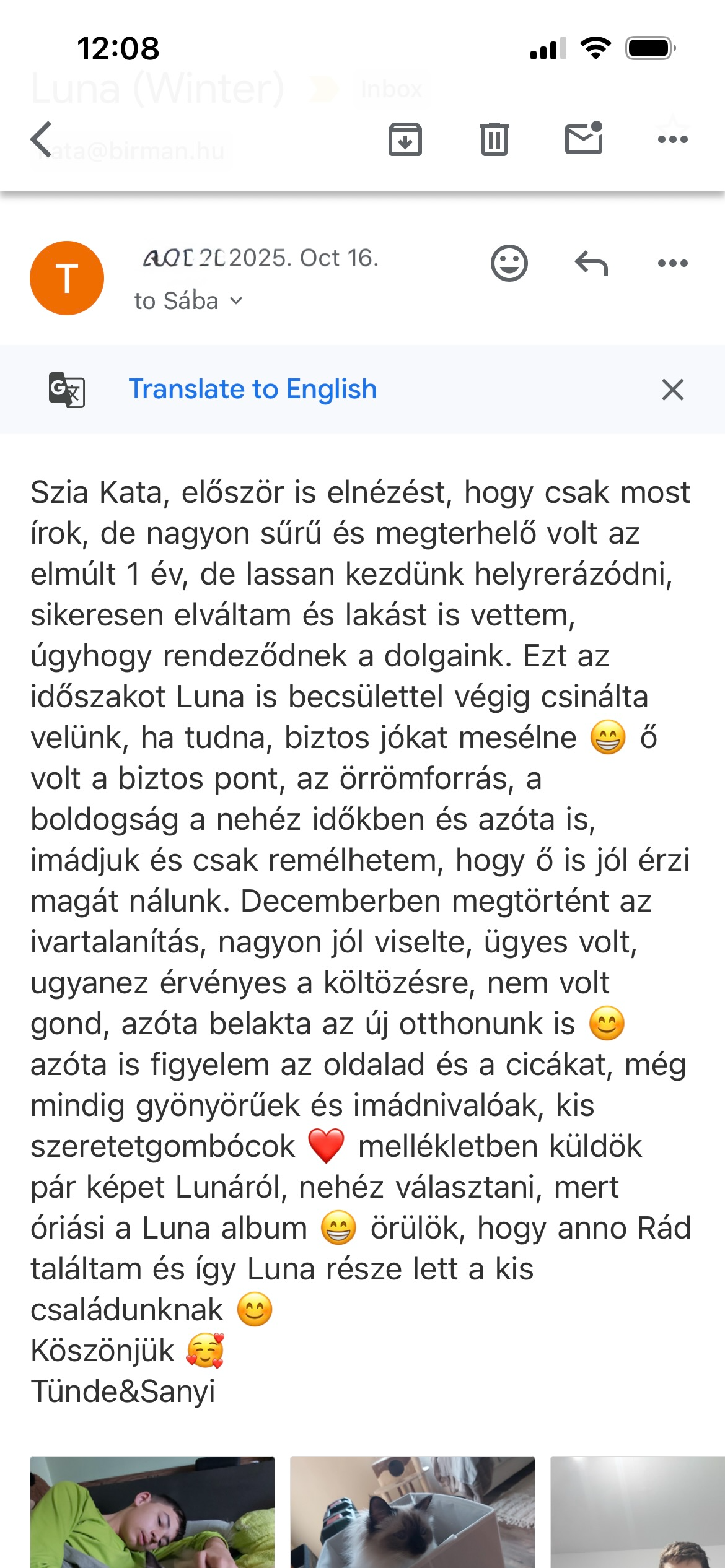The height and width of the screenshot is (1568, 725).
Task: Open the top bar overflow menu
Action: [672, 139]
